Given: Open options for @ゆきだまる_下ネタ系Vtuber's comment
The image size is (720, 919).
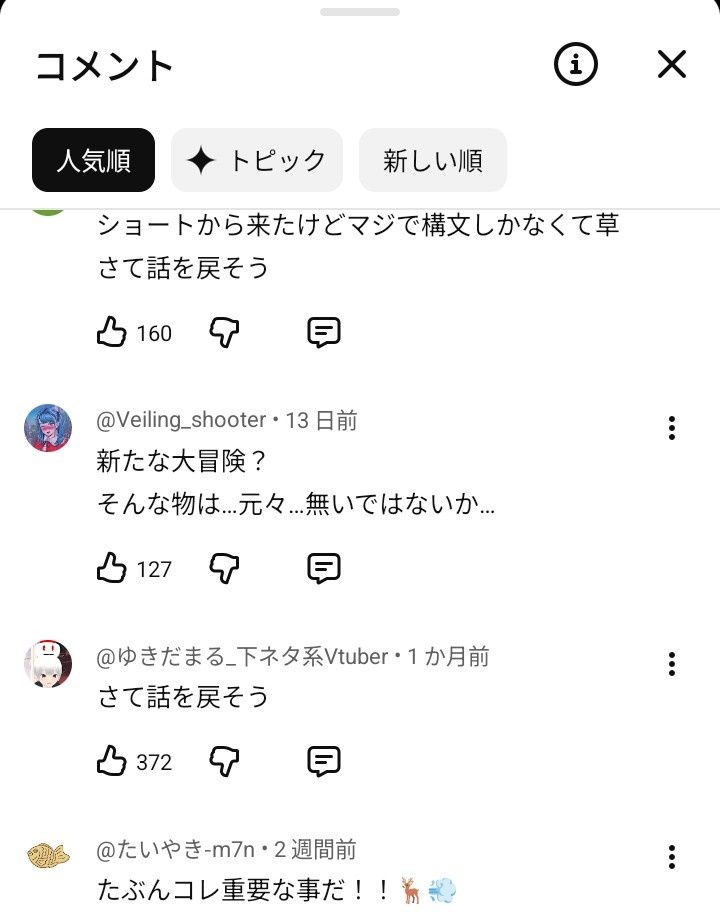Looking at the screenshot, I should point(672,664).
